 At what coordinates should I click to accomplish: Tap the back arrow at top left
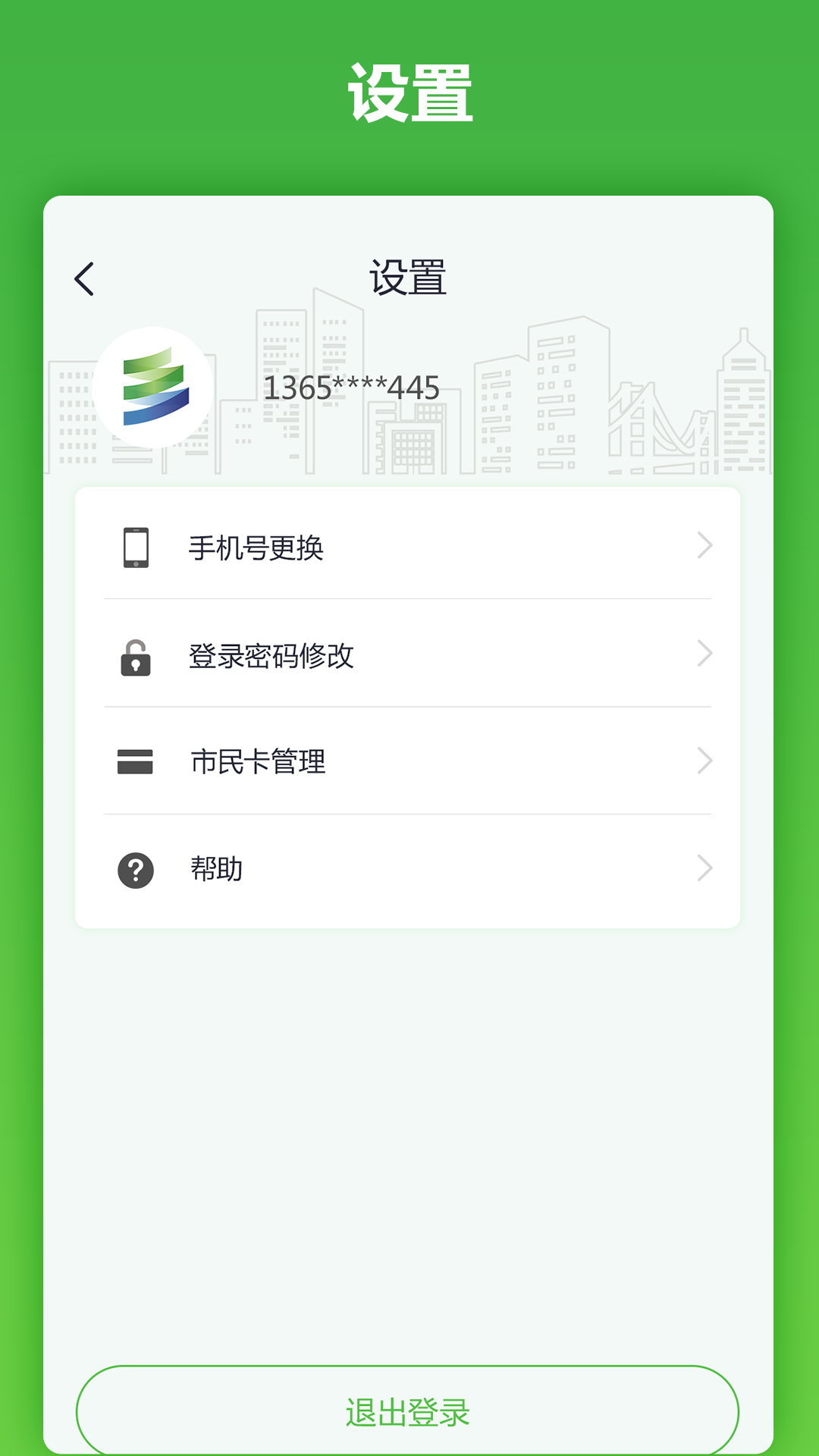85,278
